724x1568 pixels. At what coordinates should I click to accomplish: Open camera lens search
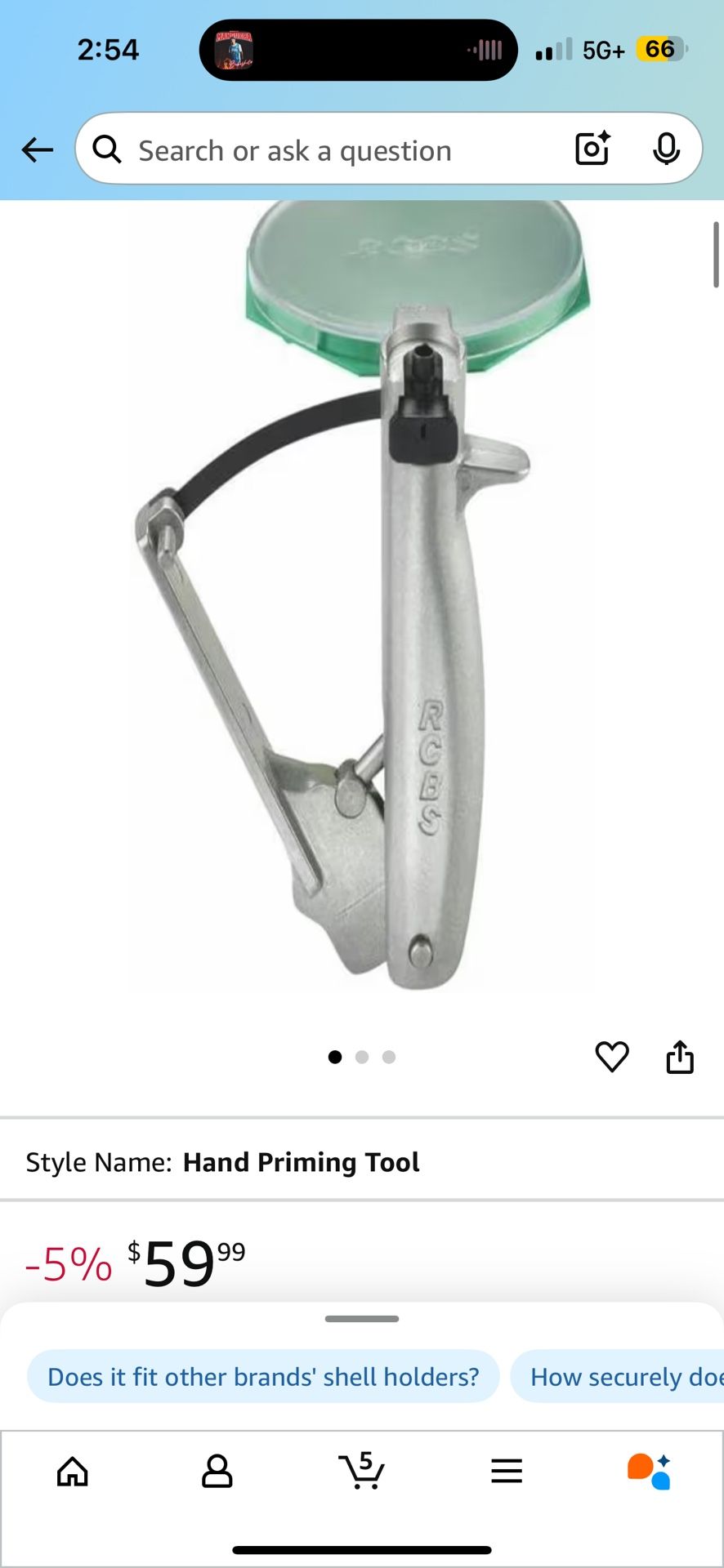click(592, 149)
